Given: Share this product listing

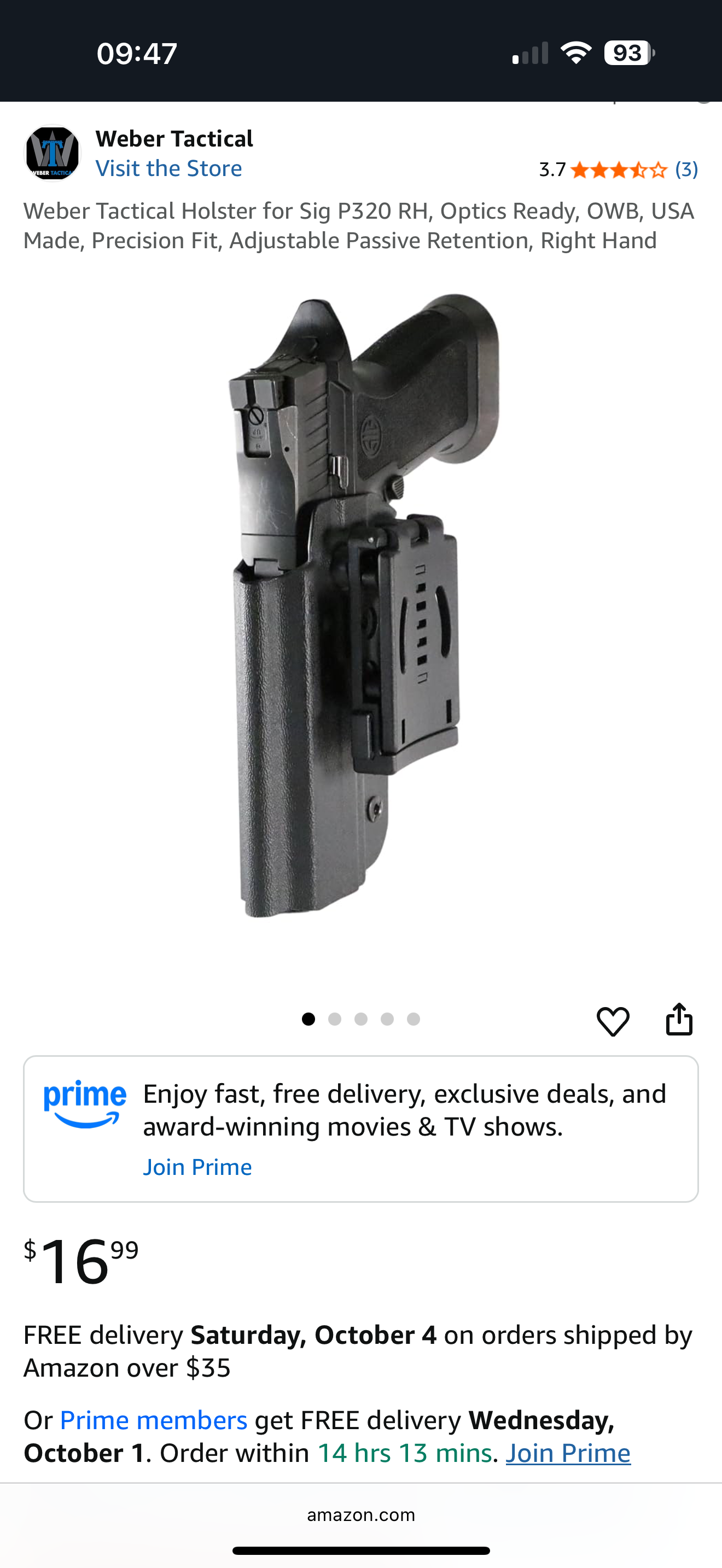Looking at the screenshot, I should point(679,1020).
